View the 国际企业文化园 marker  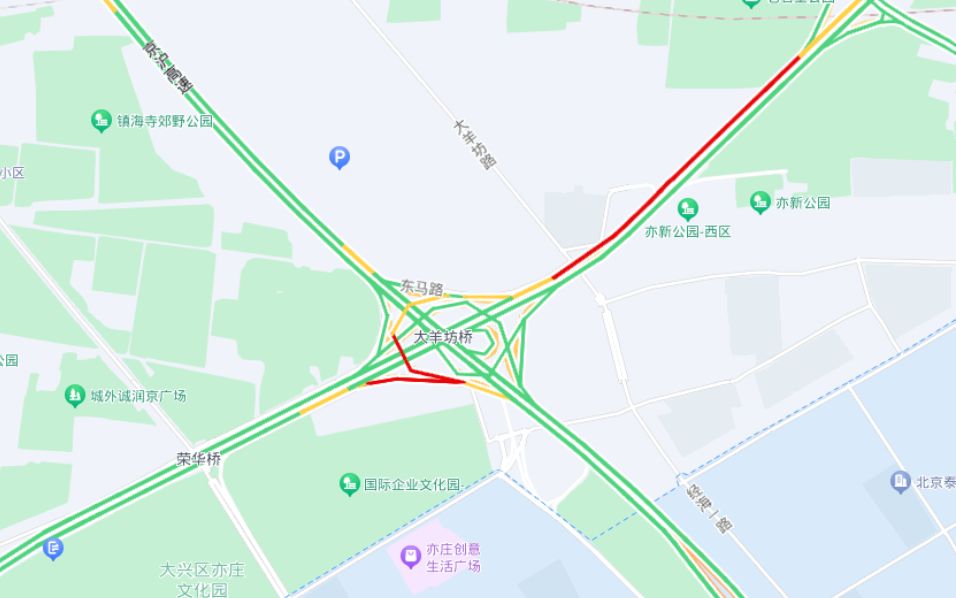pos(349,485)
